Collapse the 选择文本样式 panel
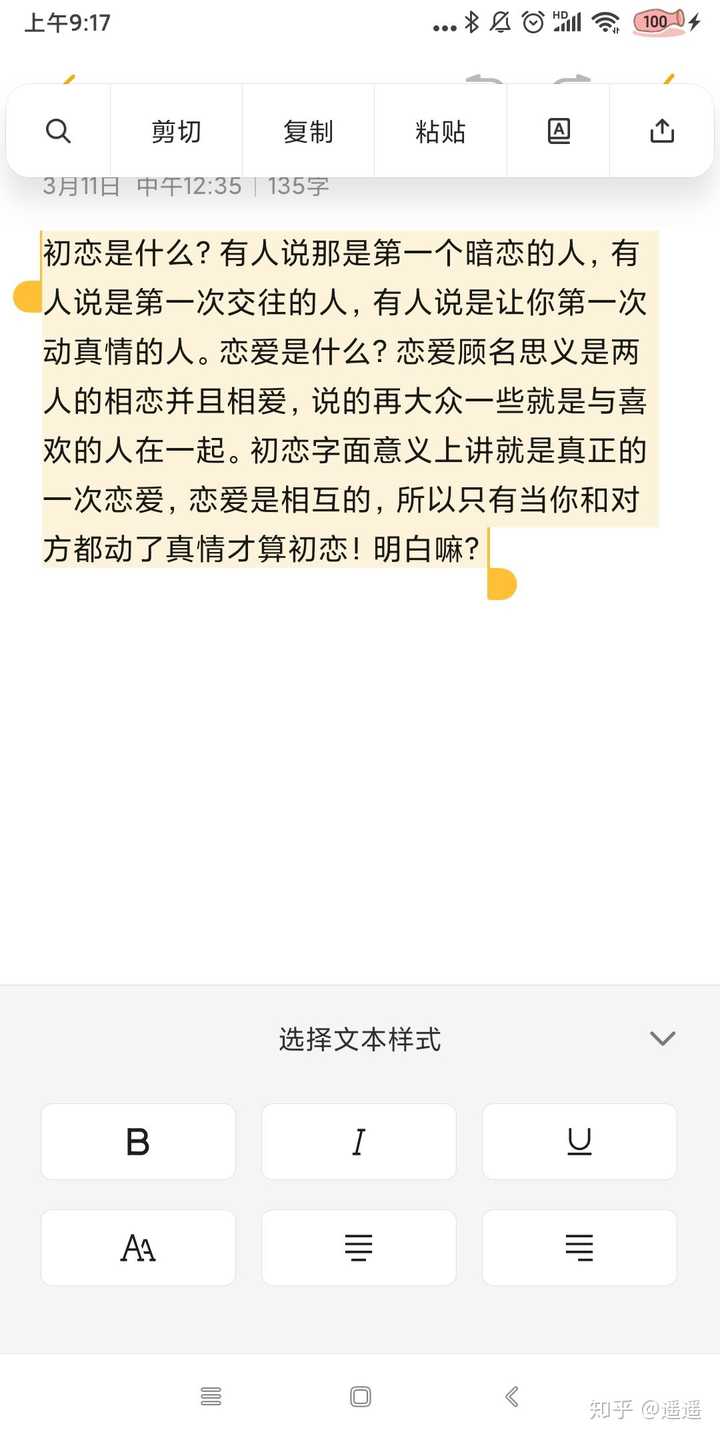Viewport: 720px width, 1440px height. [662, 1039]
